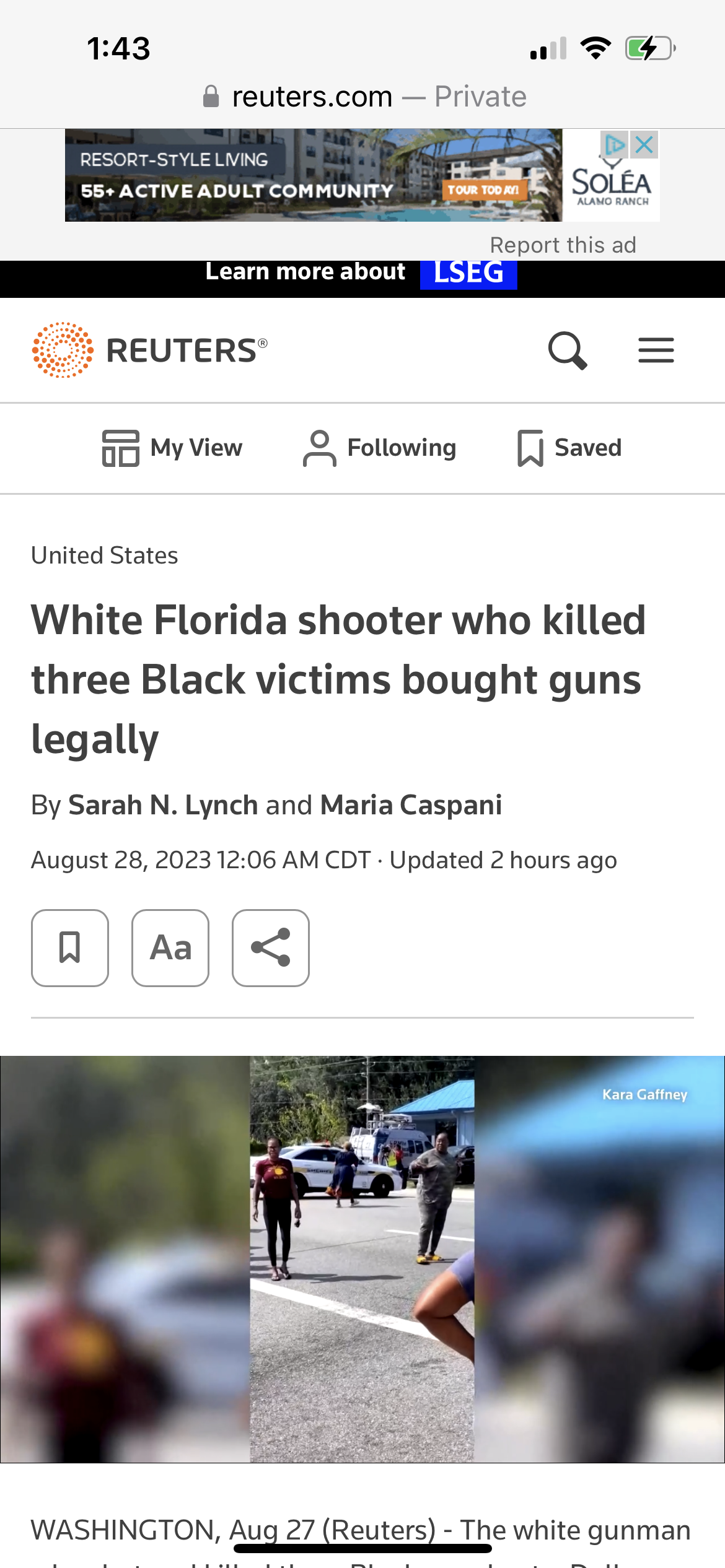Tap the reuters.com address bar
This screenshot has height=1568, width=725.
click(x=362, y=97)
